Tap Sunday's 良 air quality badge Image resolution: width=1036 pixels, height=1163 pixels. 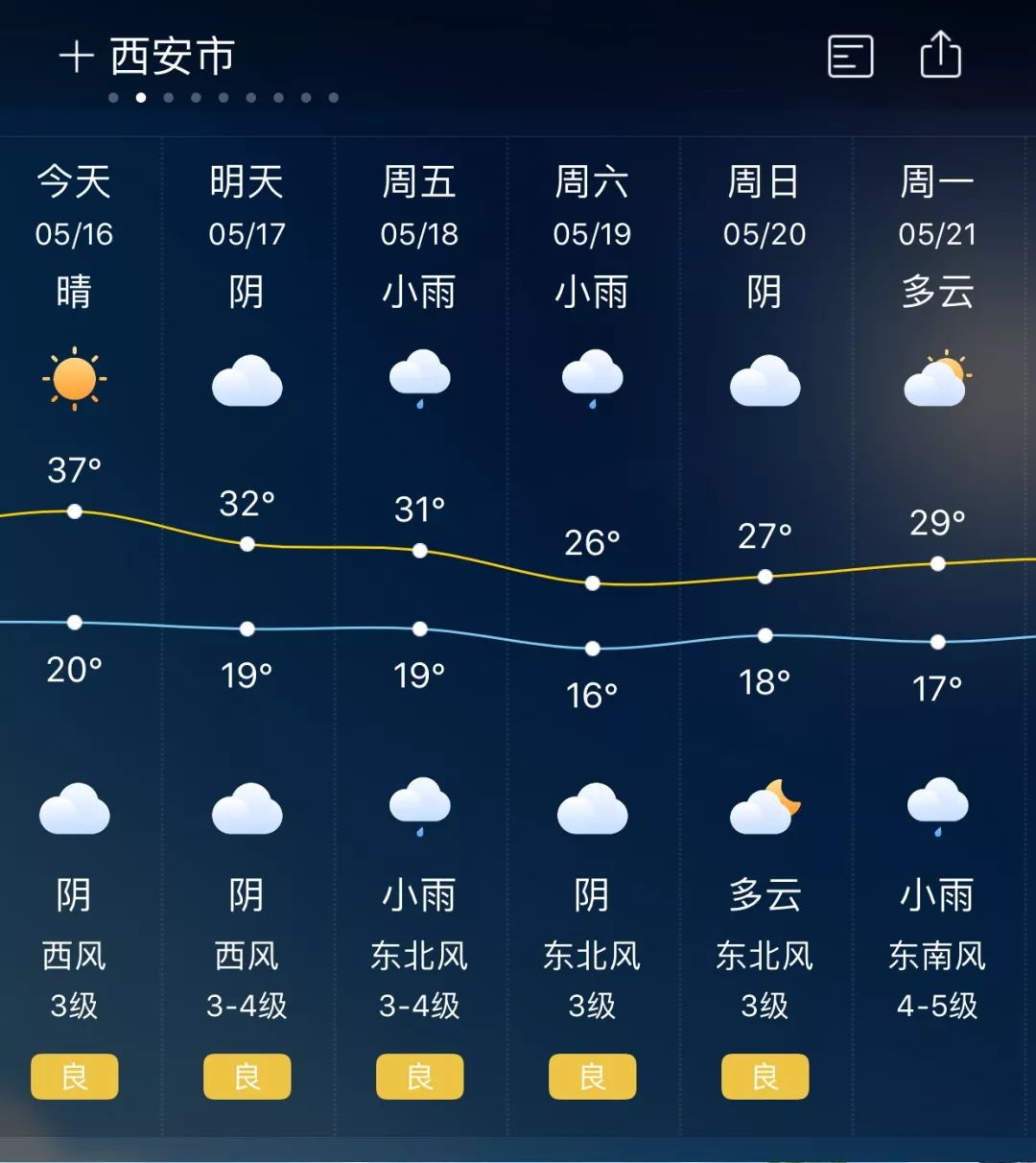pos(765,1076)
